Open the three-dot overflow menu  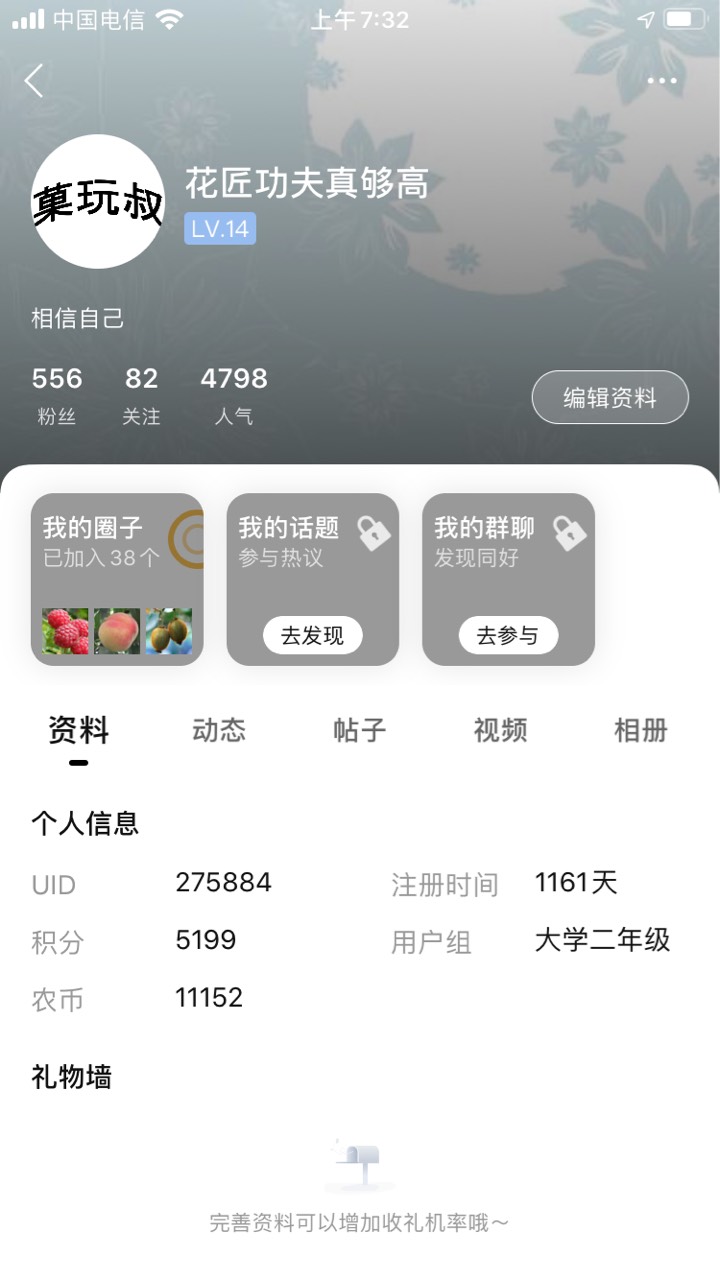[662, 81]
